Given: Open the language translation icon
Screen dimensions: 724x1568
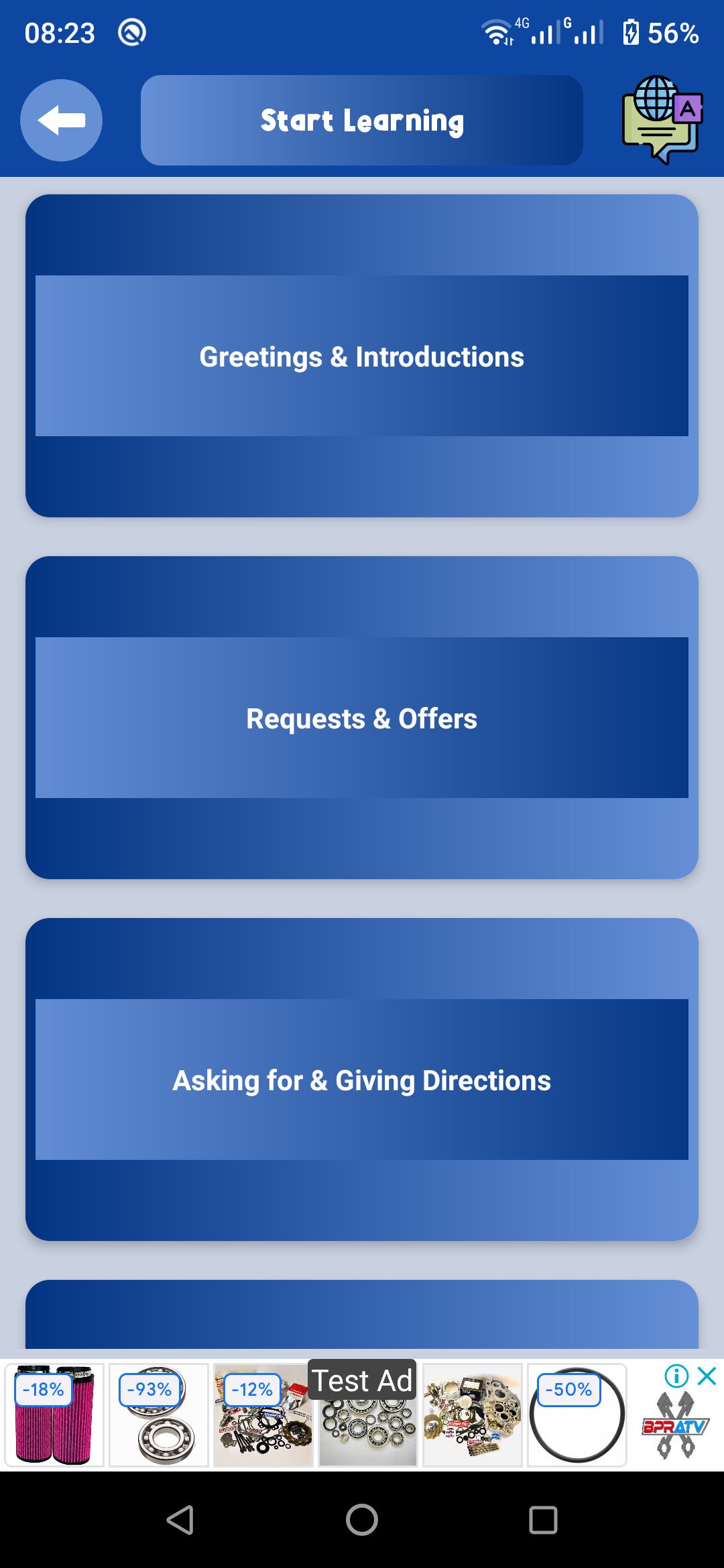Looking at the screenshot, I should (x=662, y=119).
